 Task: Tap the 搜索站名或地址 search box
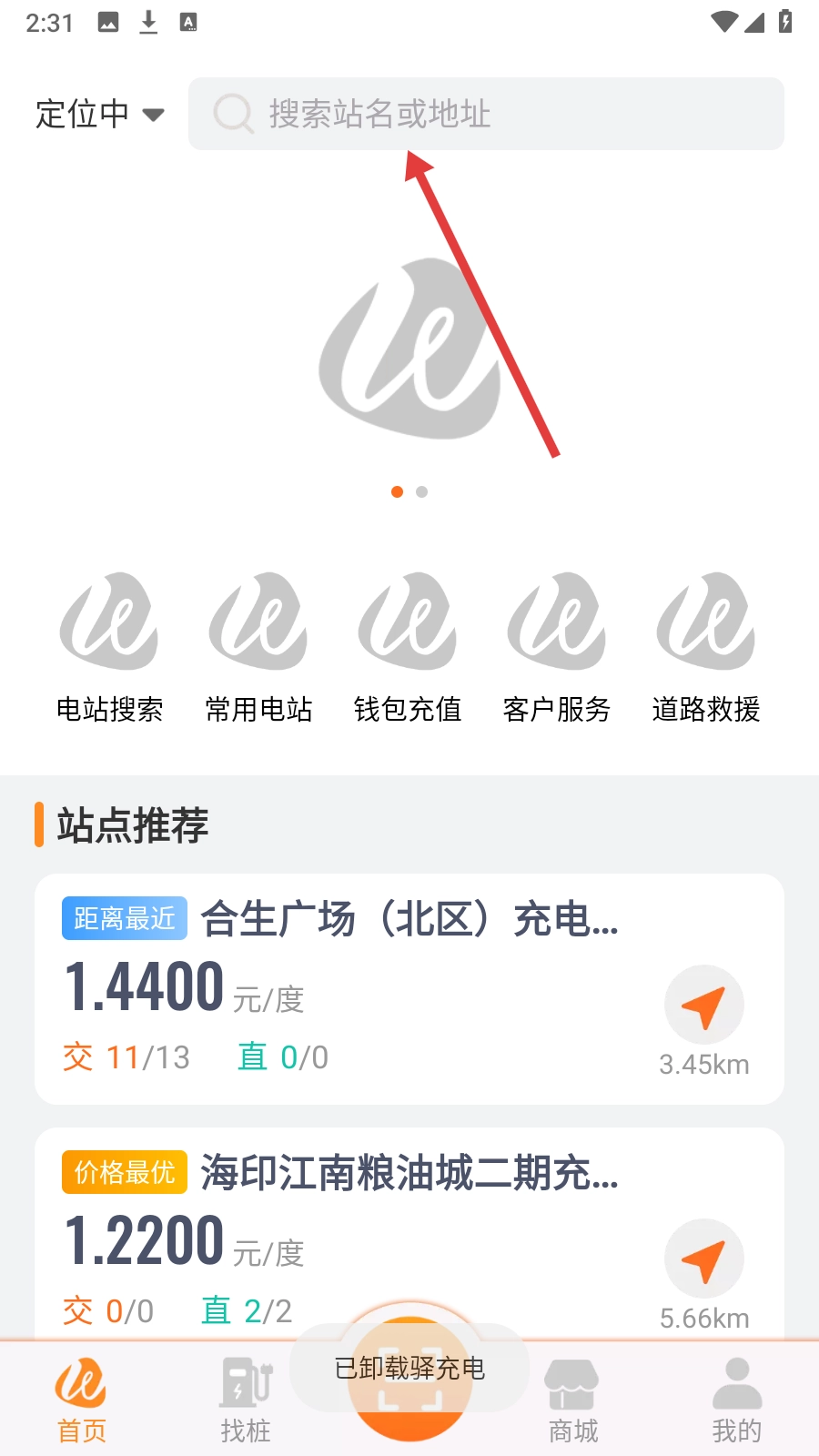[x=486, y=115]
